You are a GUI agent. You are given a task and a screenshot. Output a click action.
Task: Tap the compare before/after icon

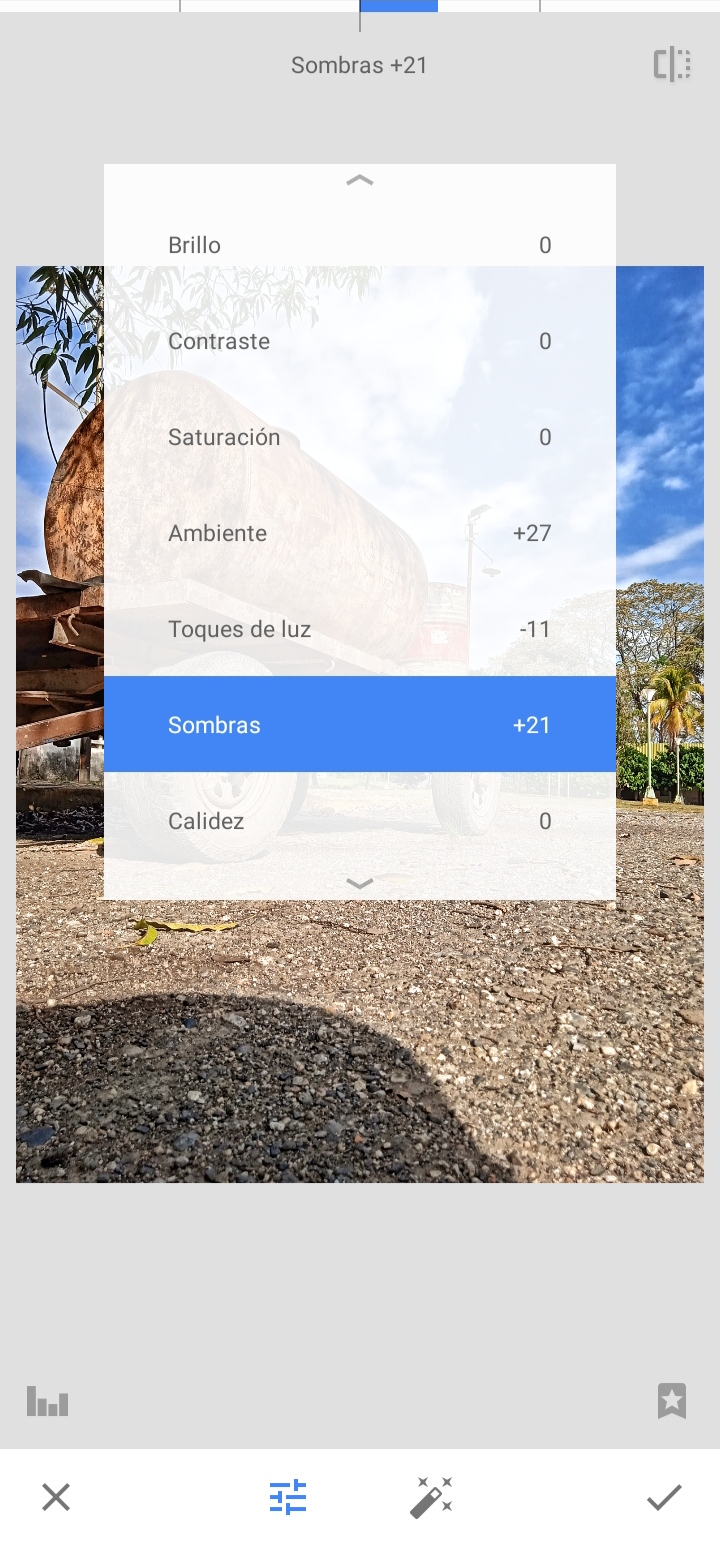tap(672, 65)
